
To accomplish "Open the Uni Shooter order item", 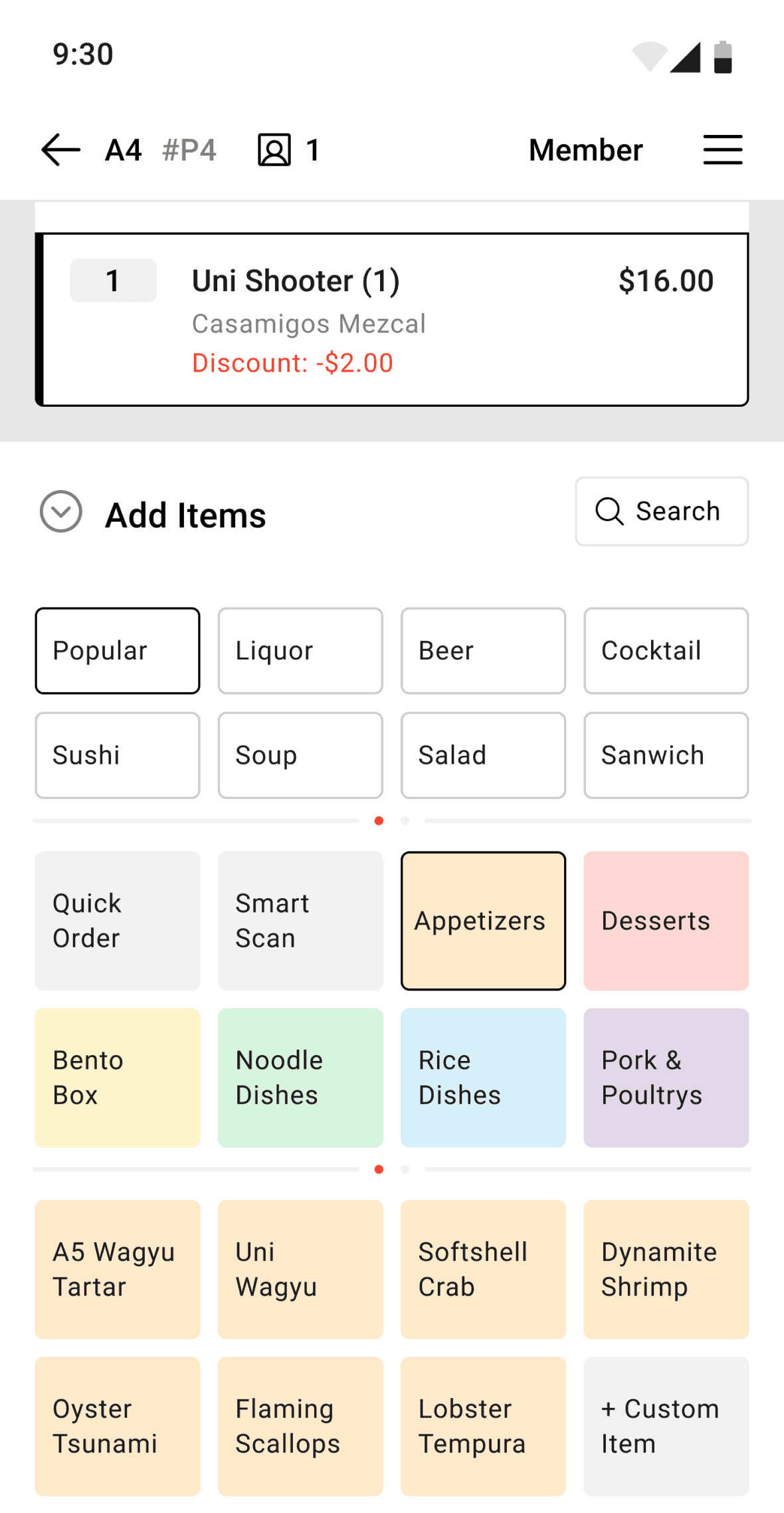I will click(x=392, y=319).
